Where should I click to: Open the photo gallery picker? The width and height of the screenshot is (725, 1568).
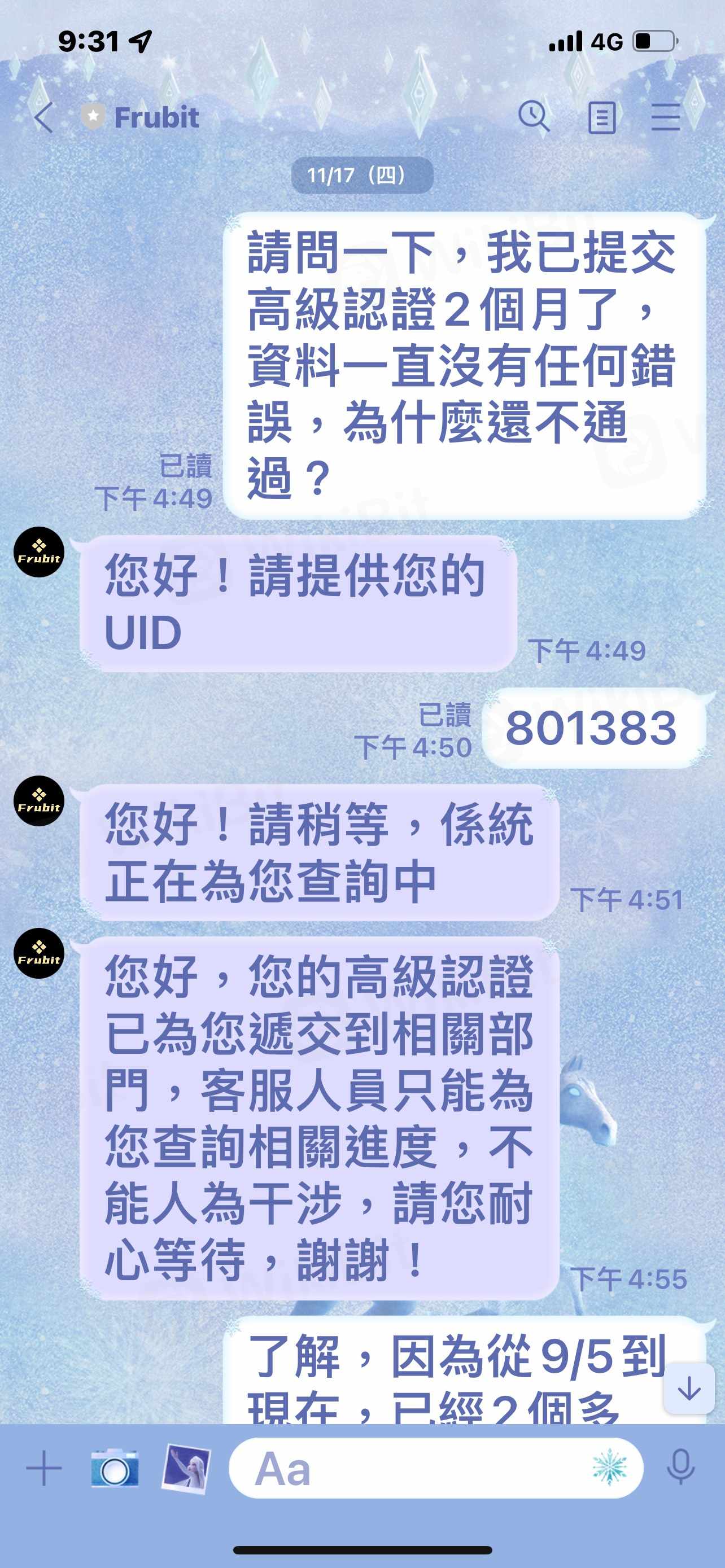coord(186,1468)
